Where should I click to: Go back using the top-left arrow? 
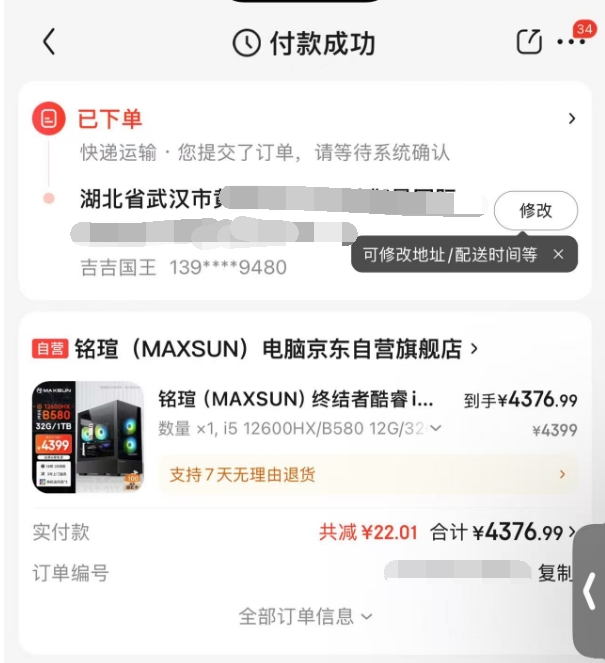(x=49, y=42)
